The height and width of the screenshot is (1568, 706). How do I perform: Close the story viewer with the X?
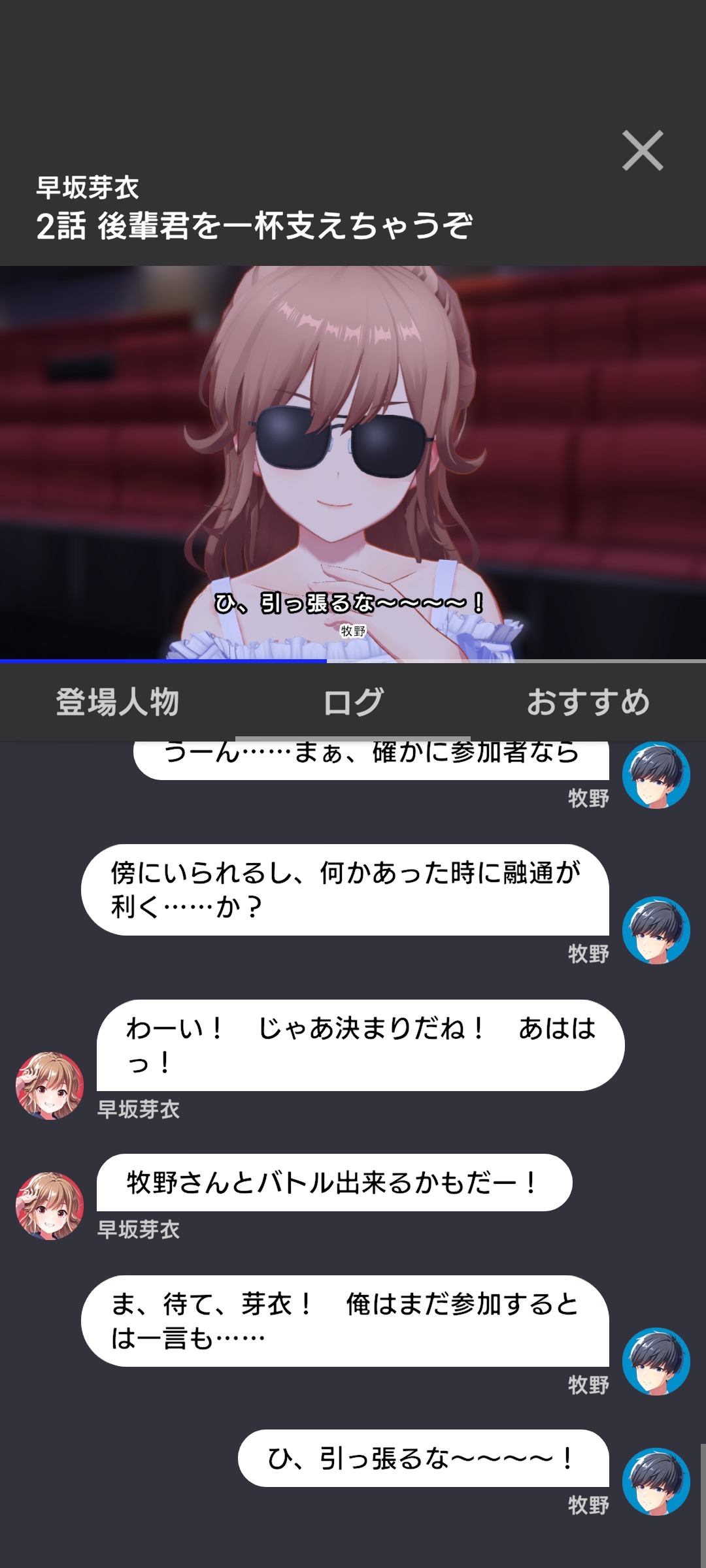coord(643,151)
